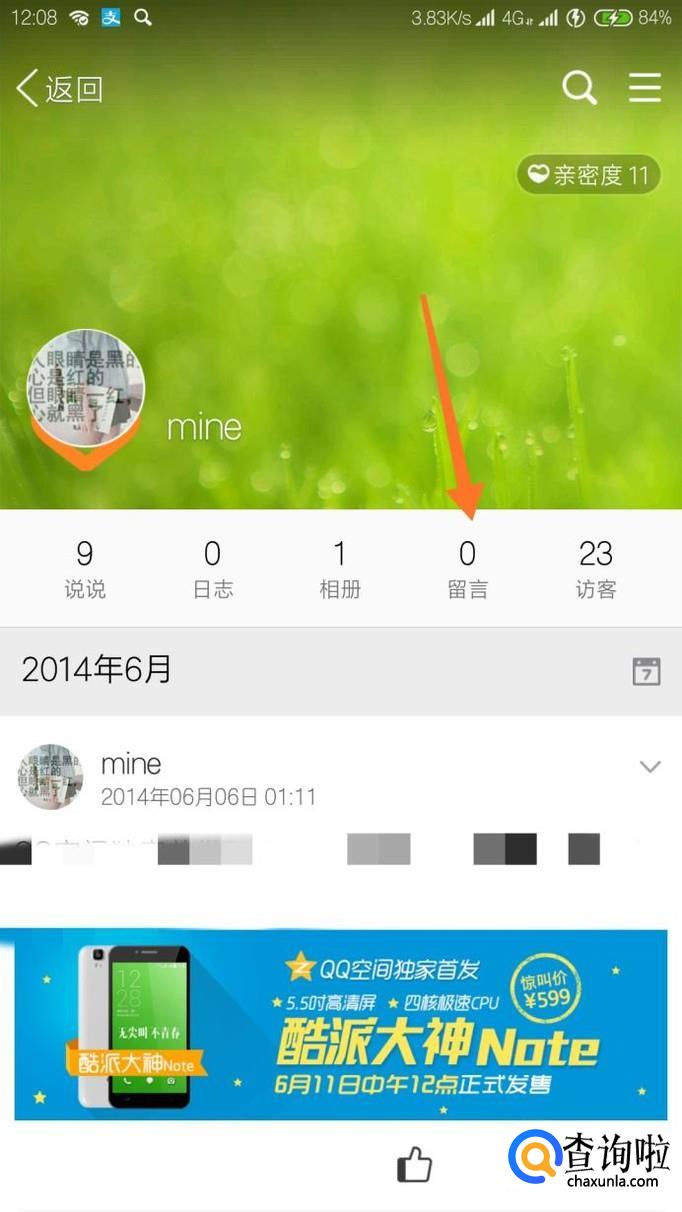Open the 日志 section
Viewport: 682px width, 1212px height.
(x=212, y=568)
